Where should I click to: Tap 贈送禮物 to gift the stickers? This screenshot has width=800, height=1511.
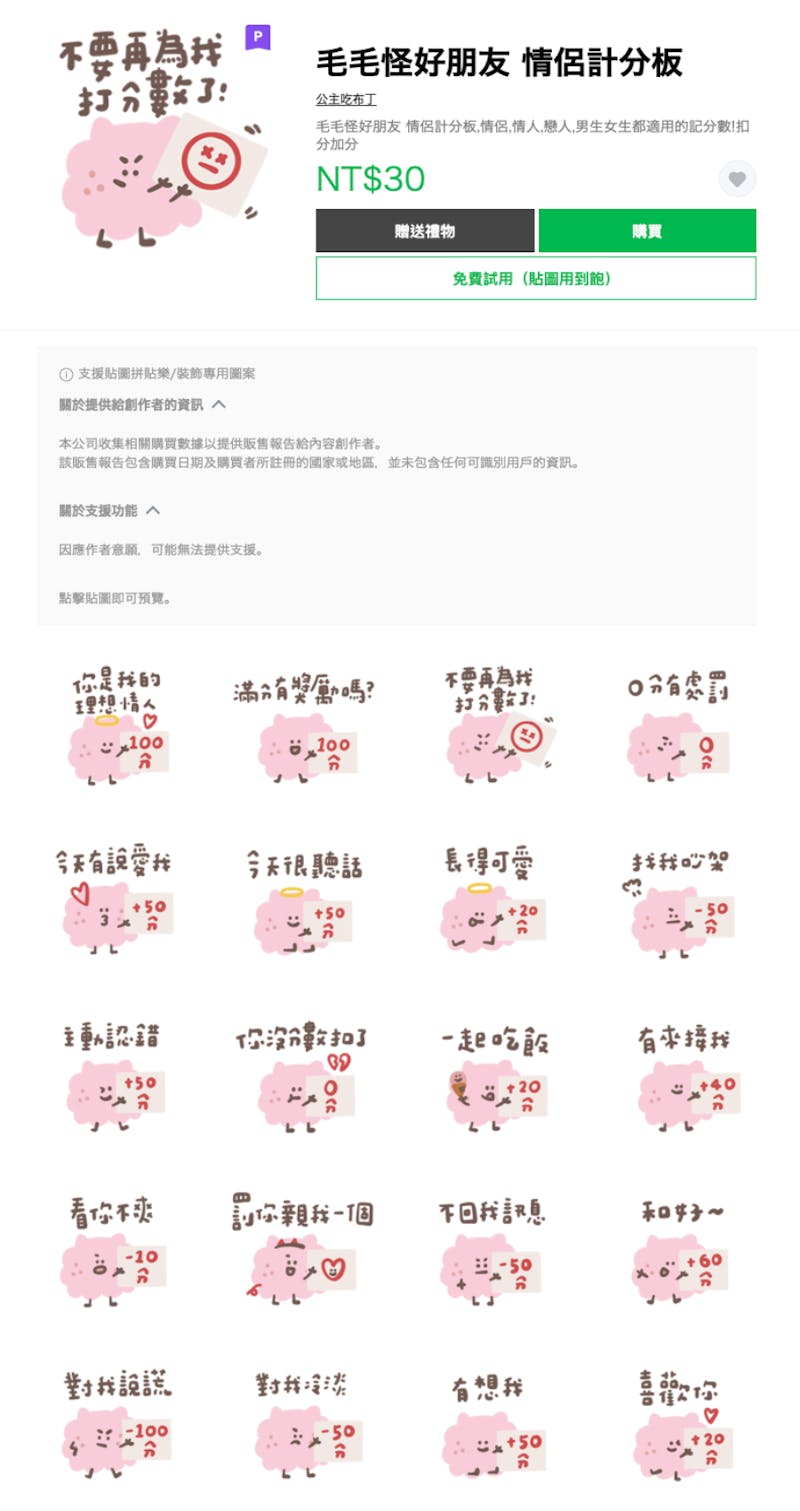click(x=425, y=231)
